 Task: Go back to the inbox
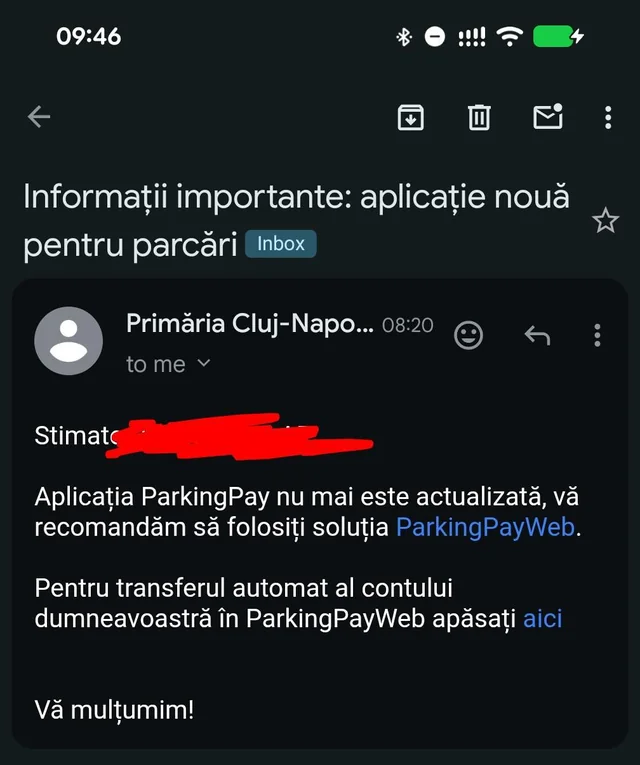39,117
